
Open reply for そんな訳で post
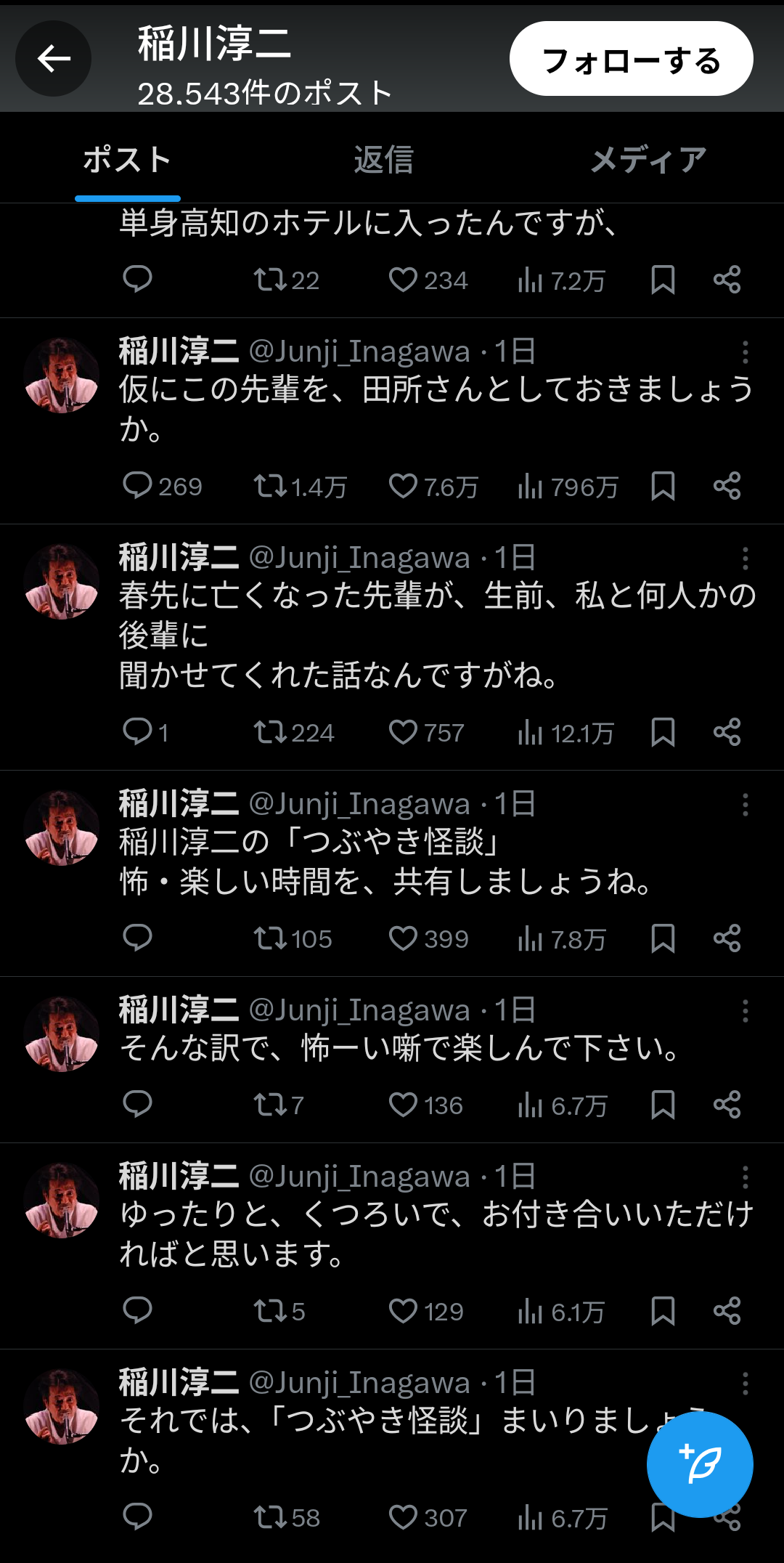[137, 1105]
